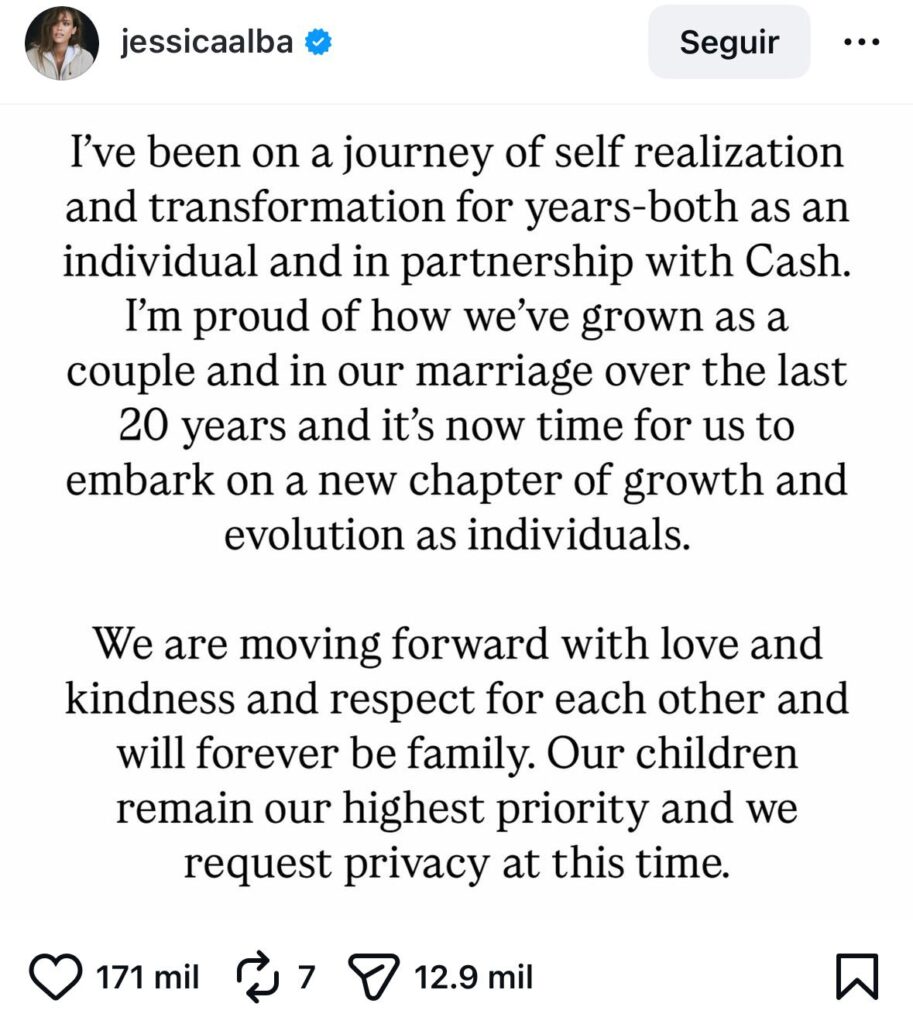This screenshot has height=1024, width=913.
Task: Open the jessicaalba username link
Action: click(x=206, y=43)
